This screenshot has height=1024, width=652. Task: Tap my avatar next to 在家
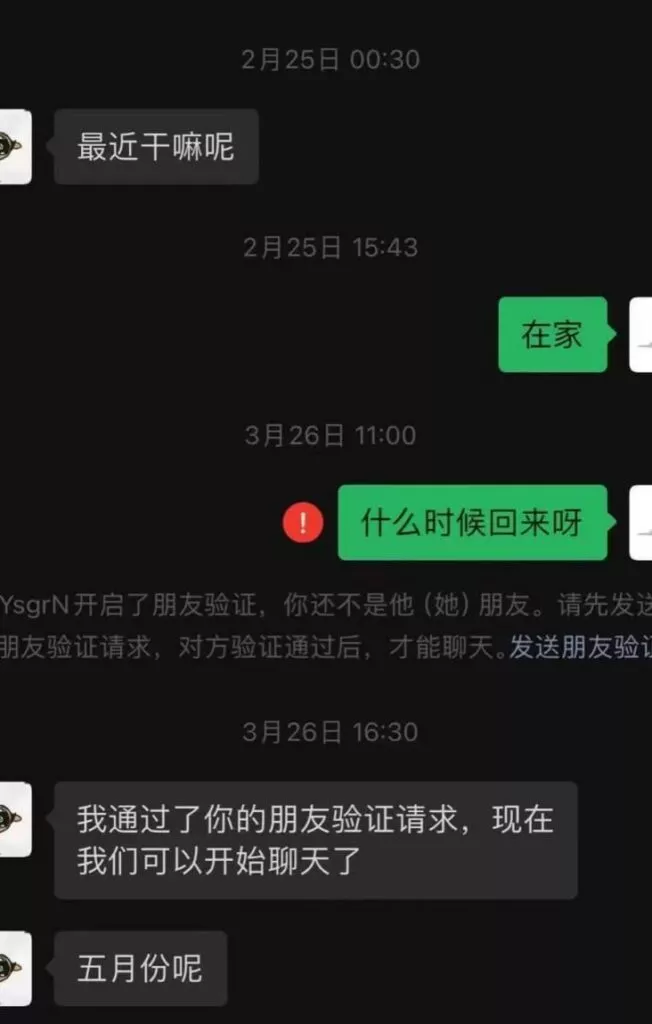pyautogui.click(x=640, y=335)
